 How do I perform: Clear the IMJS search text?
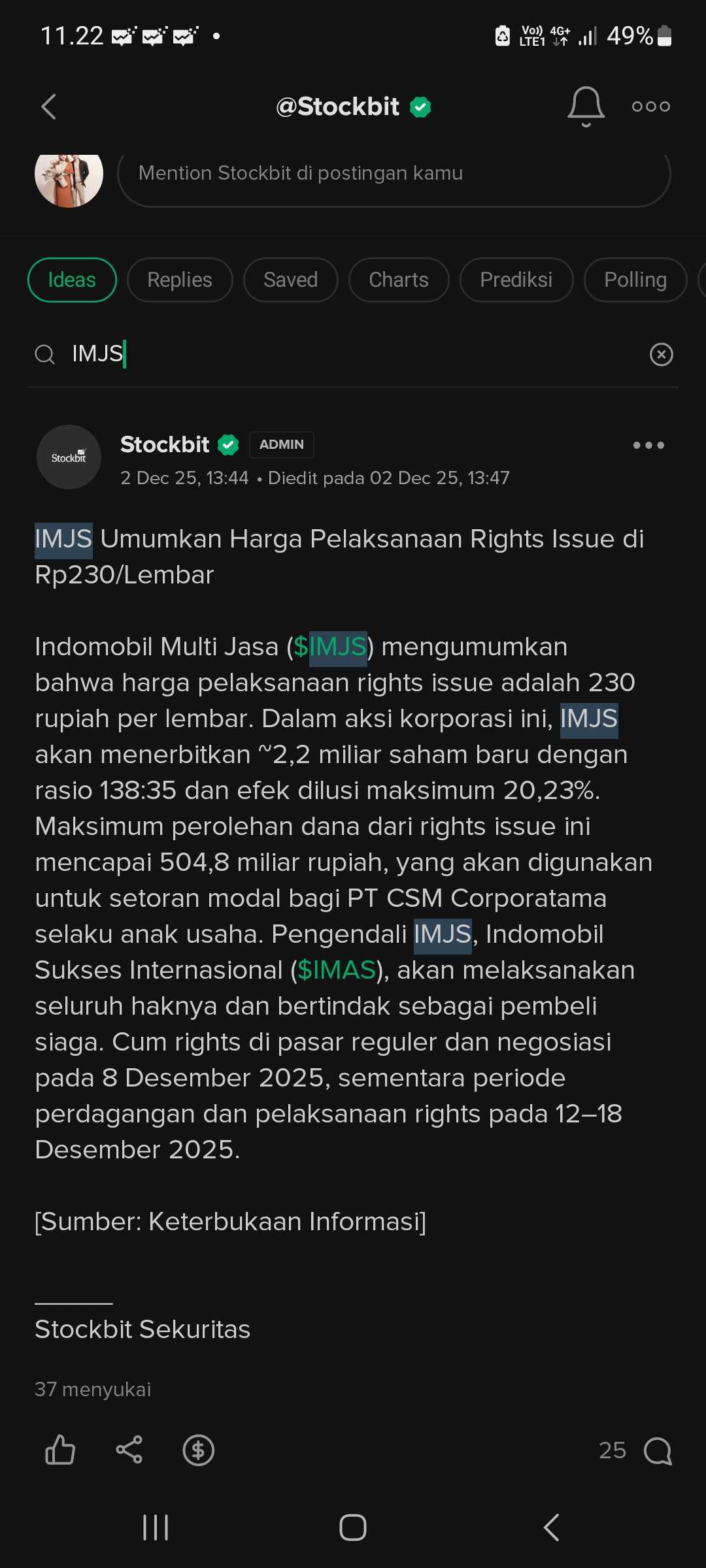pyautogui.click(x=661, y=354)
